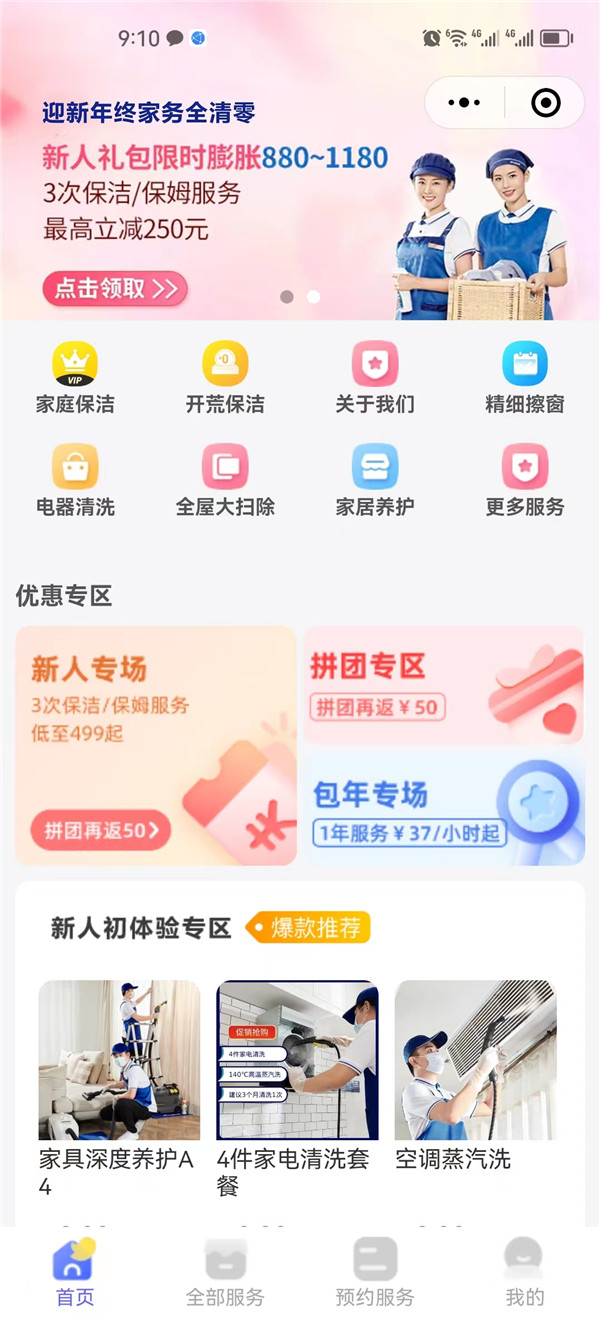Switch to the 预约服务 tab
Screen dimensions: 600x1320
[375, 1272]
